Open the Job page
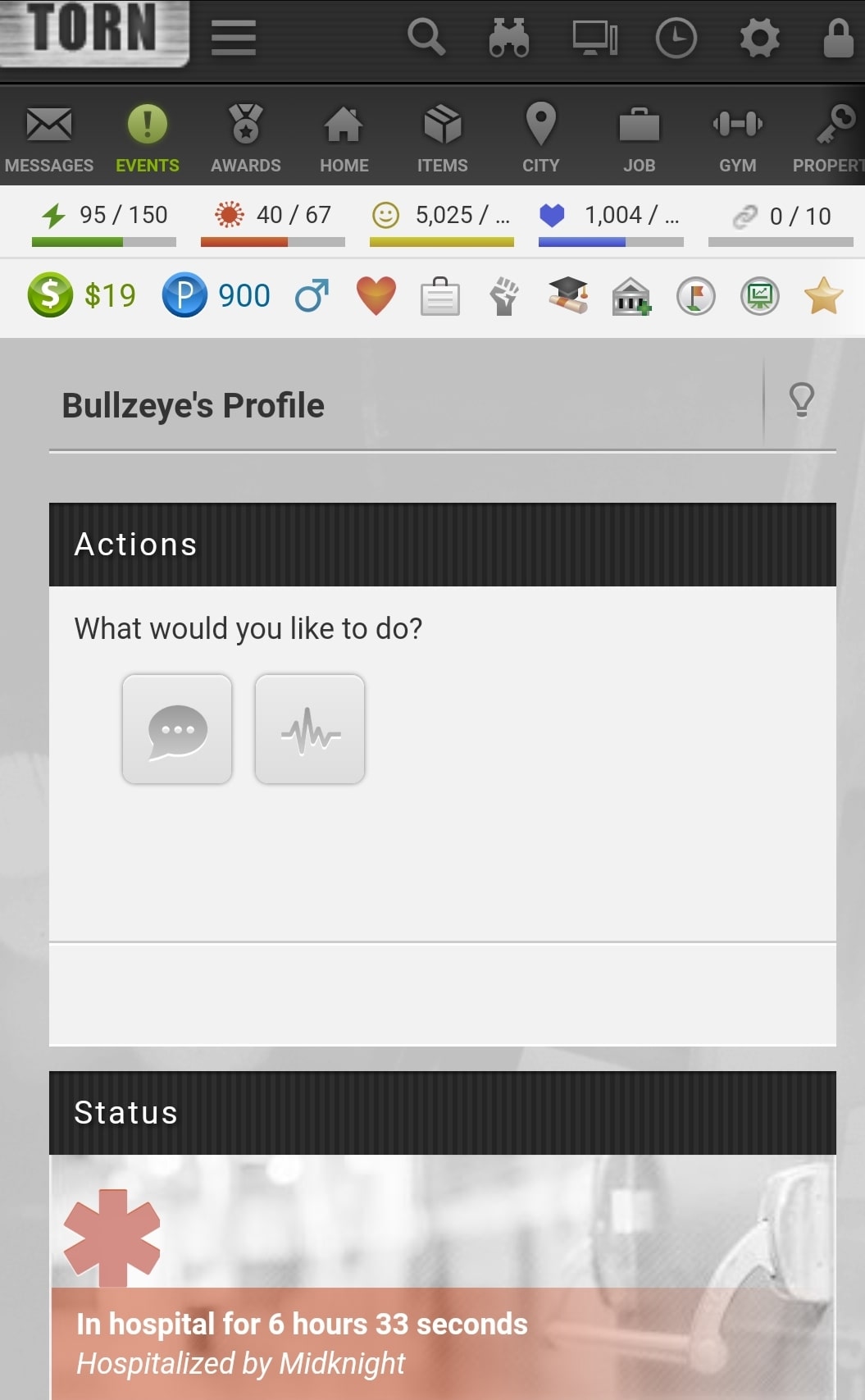This screenshot has height=1400, width=865. click(639, 138)
